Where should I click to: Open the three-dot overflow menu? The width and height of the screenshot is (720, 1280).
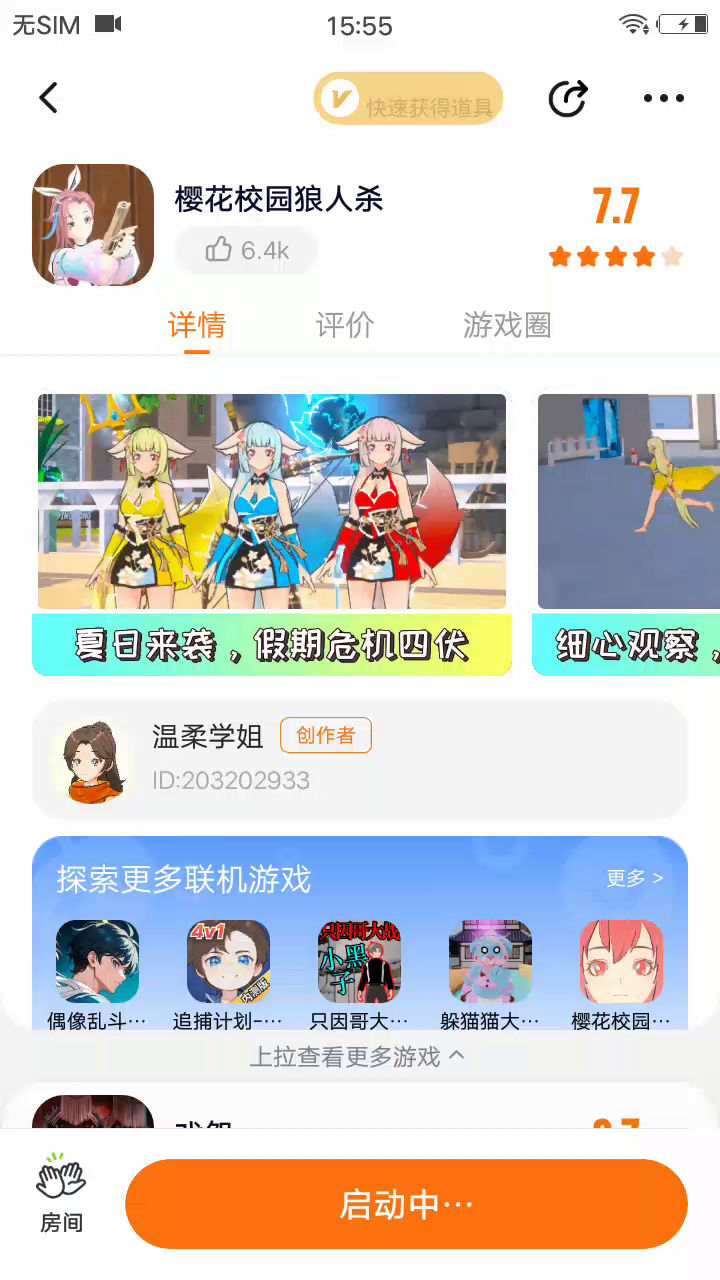point(663,98)
